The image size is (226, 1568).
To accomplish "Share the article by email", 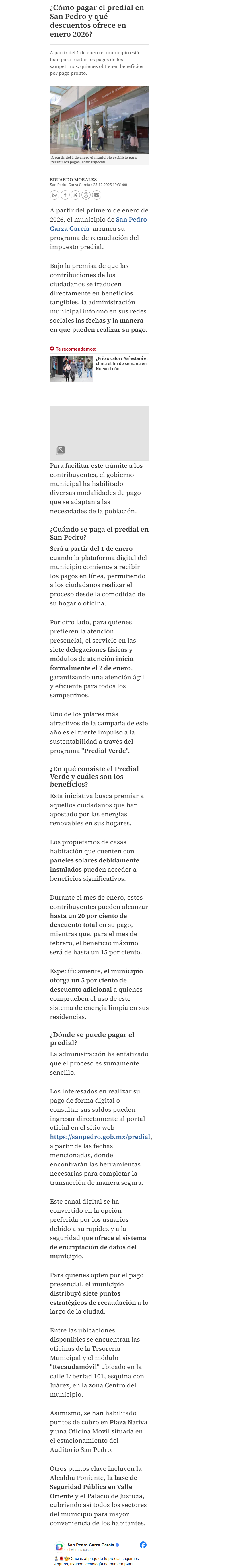I will [x=96, y=195].
